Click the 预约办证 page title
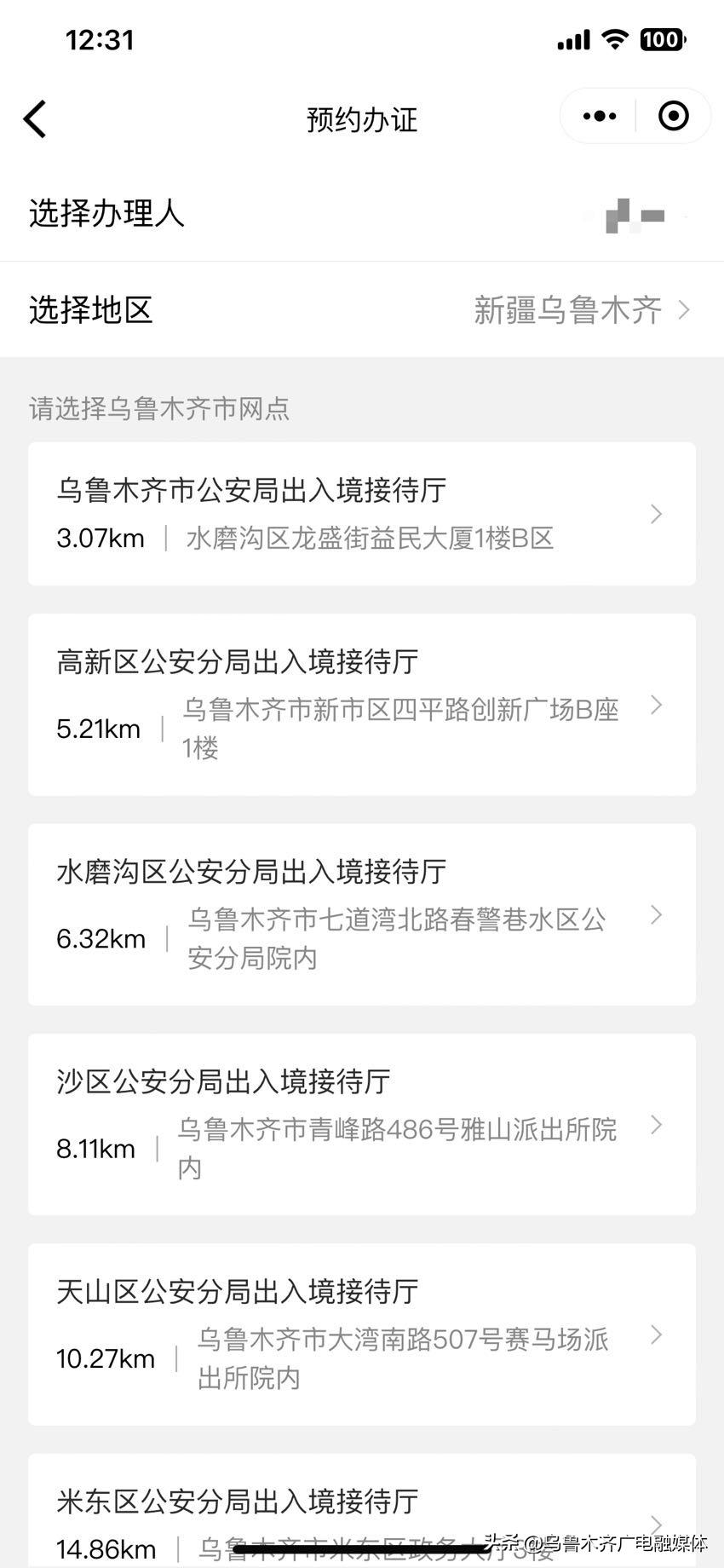Viewport: 724px width, 1568px height. click(x=361, y=120)
